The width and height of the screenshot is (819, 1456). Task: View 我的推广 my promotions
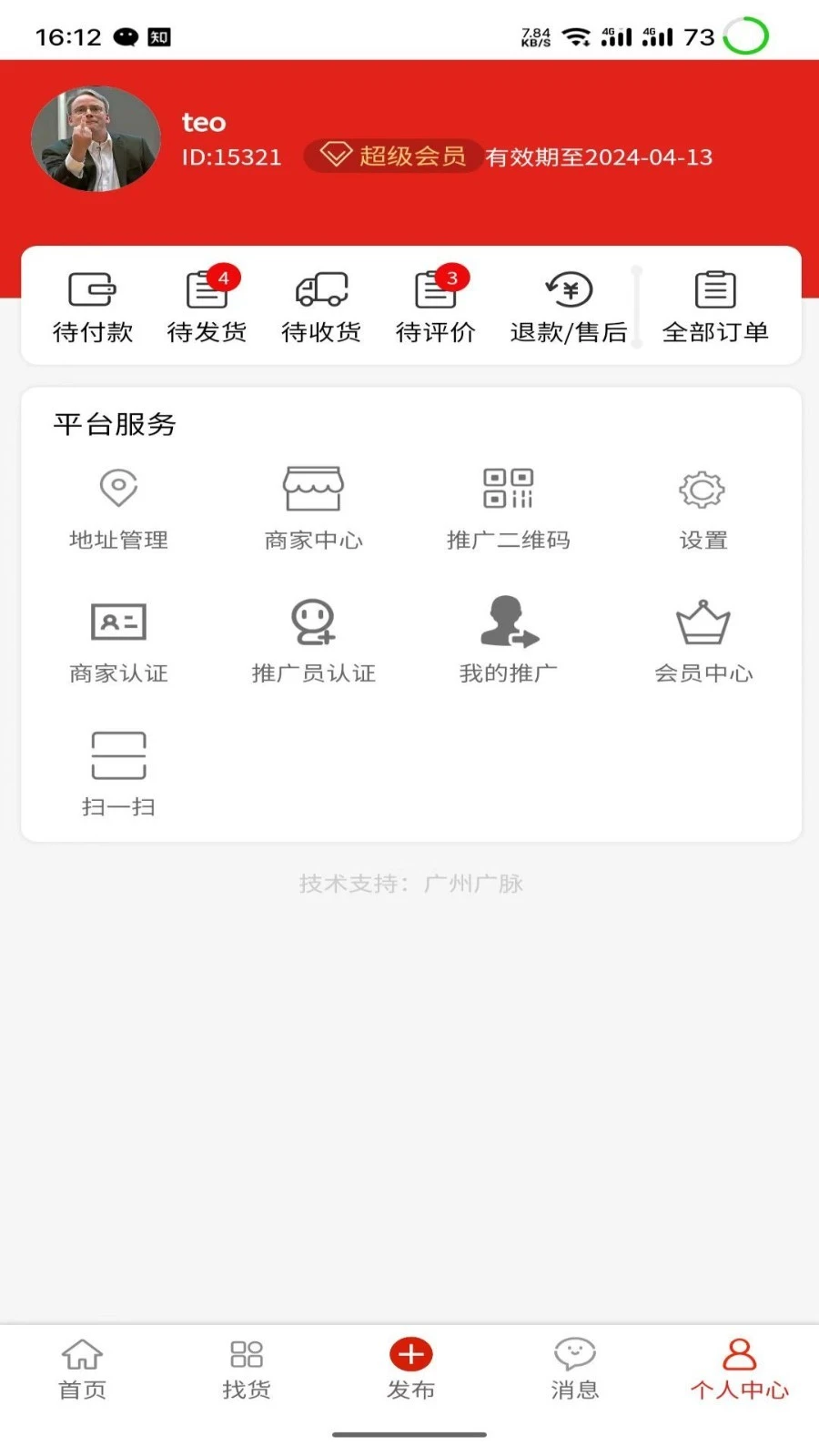coord(507,640)
